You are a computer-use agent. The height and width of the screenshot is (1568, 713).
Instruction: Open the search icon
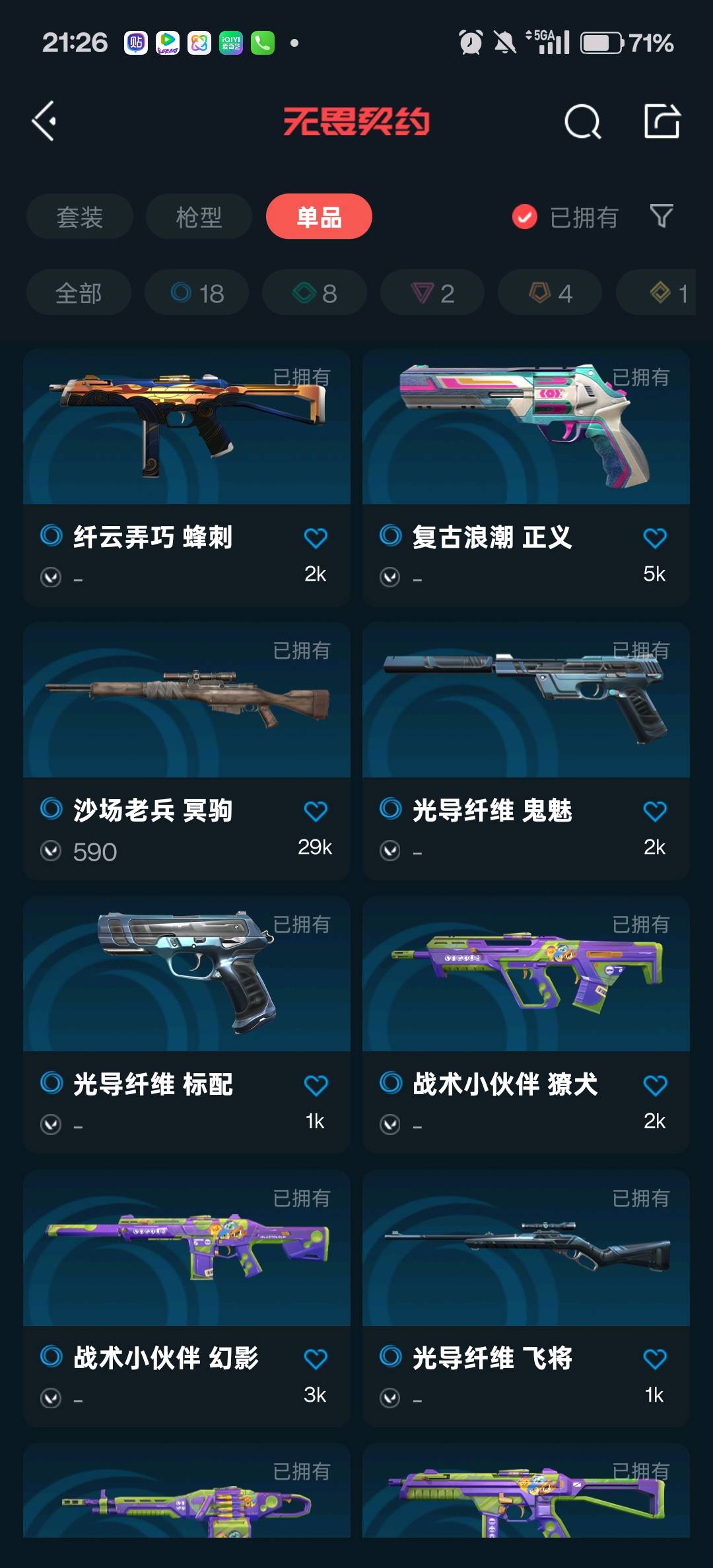click(582, 121)
